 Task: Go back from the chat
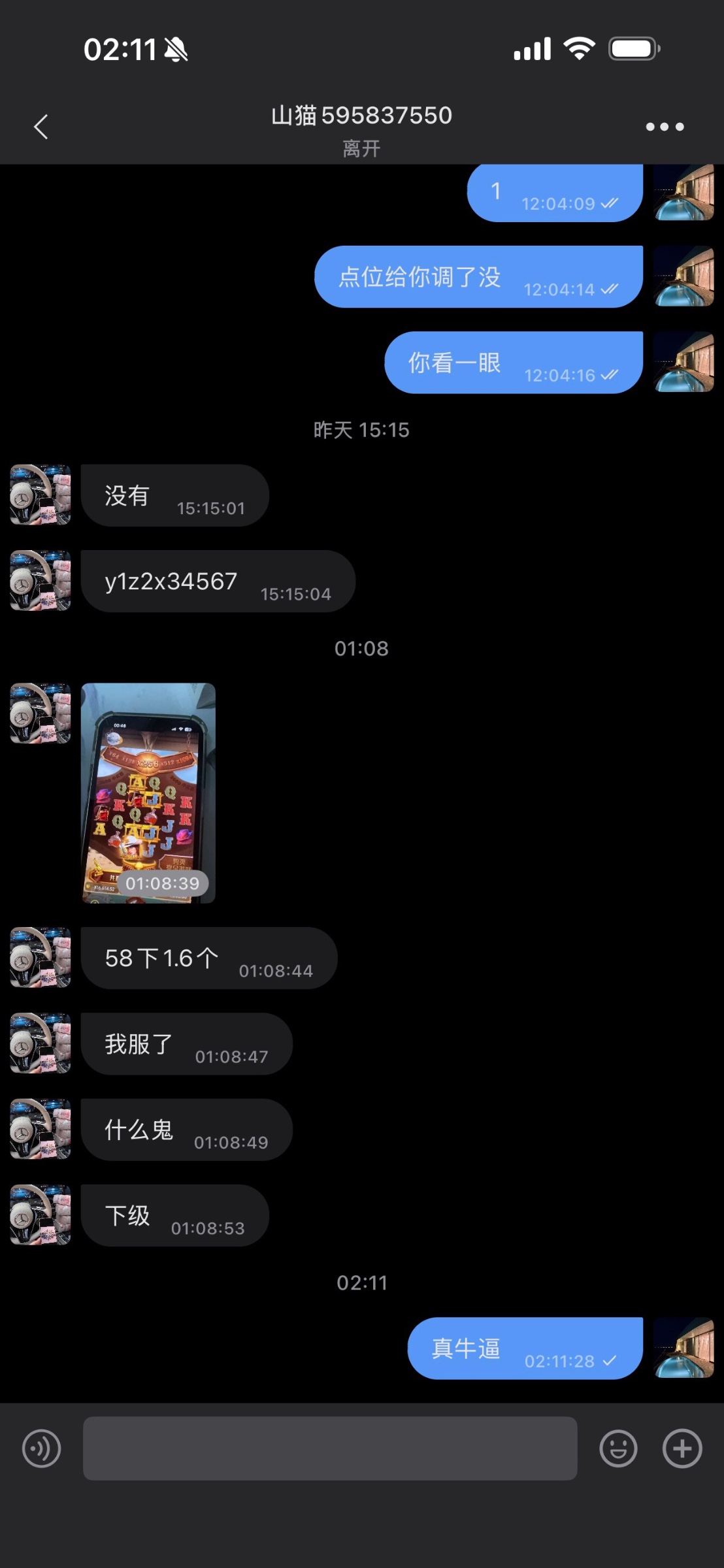coord(41,127)
